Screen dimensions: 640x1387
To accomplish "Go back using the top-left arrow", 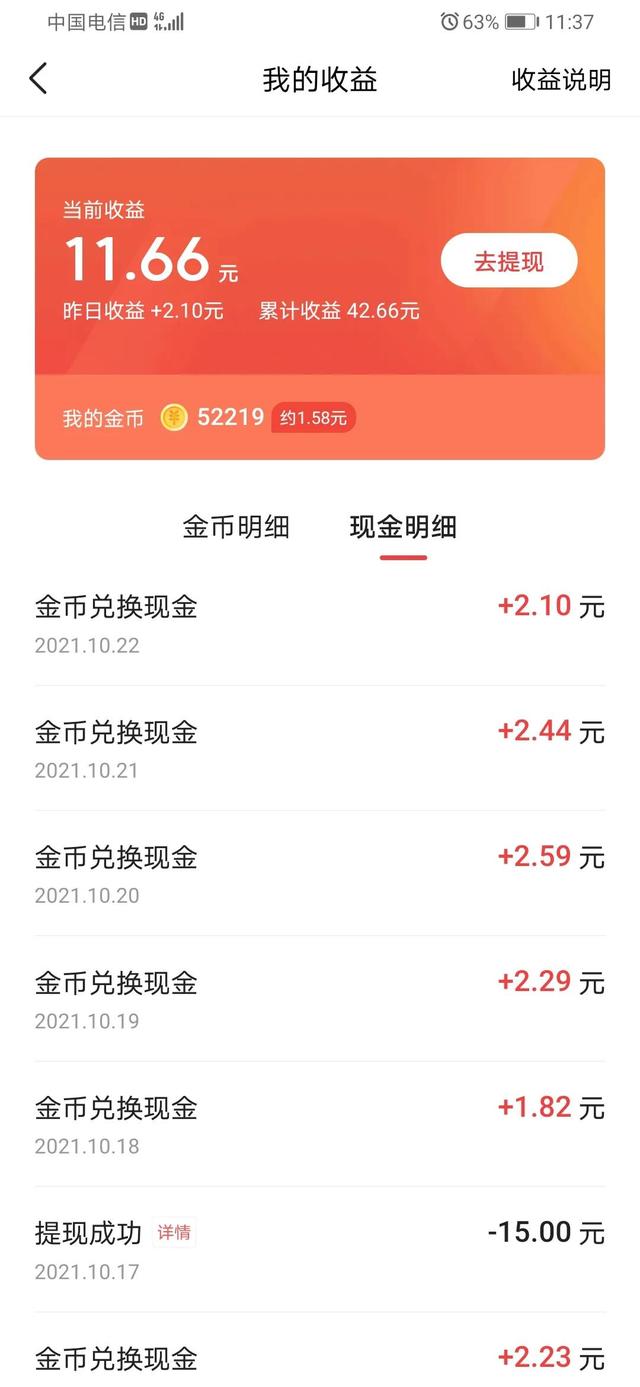I will 38,79.
